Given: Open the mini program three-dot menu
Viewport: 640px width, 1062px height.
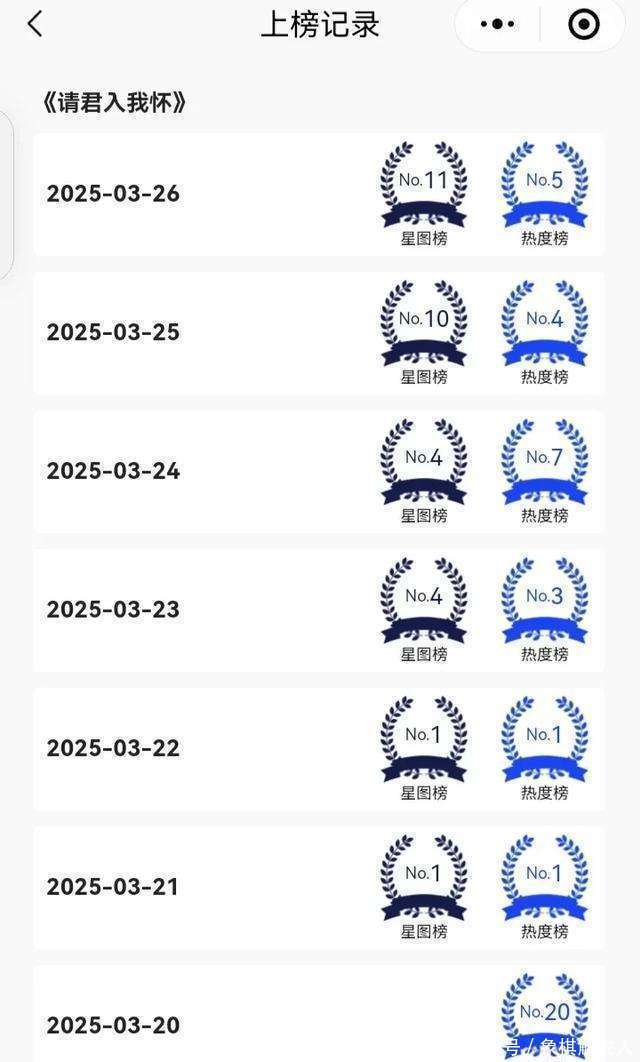Looking at the screenshot, I should point(498,24).
